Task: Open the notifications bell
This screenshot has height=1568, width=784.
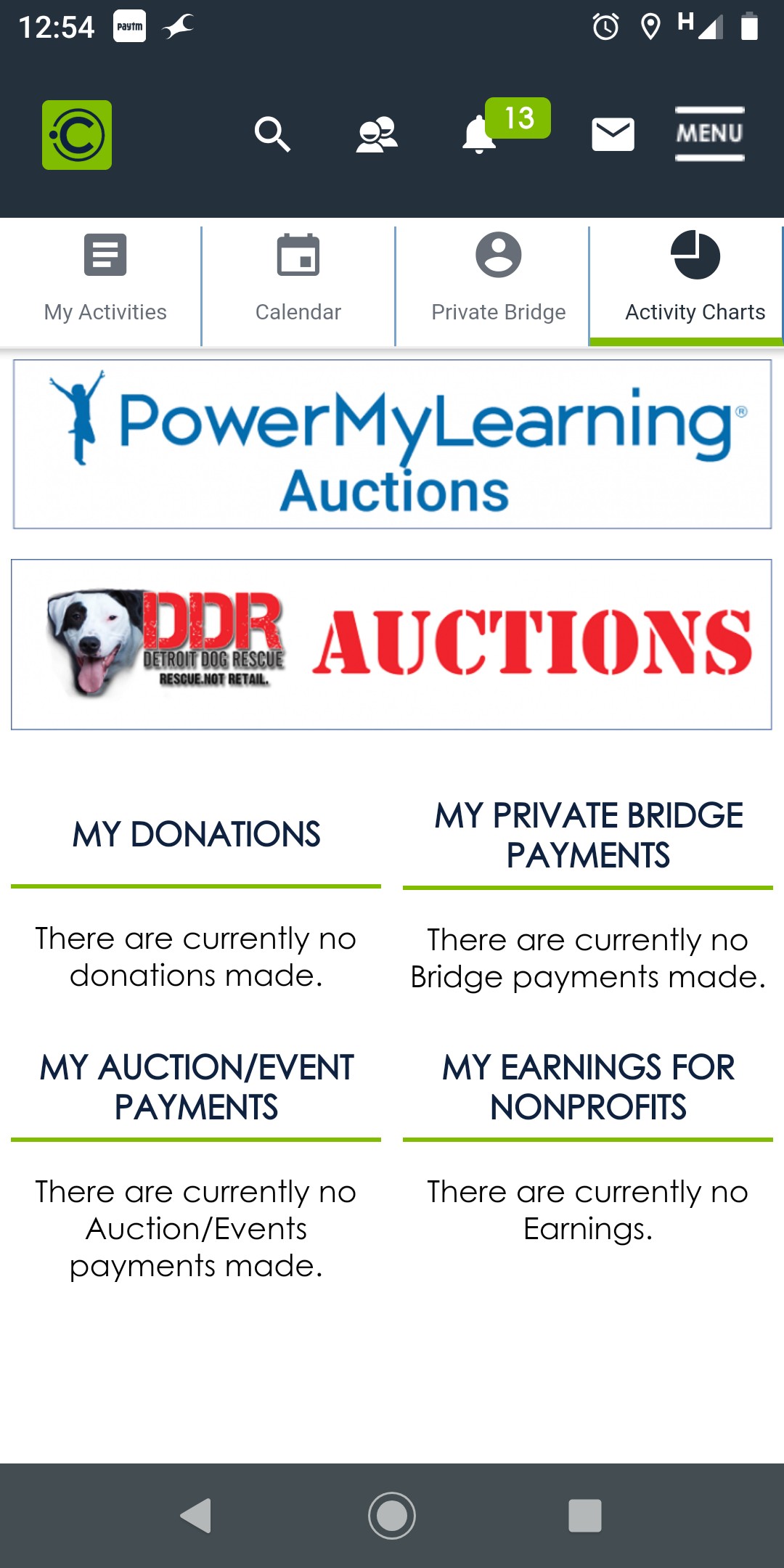Action: tap(480, 134)
